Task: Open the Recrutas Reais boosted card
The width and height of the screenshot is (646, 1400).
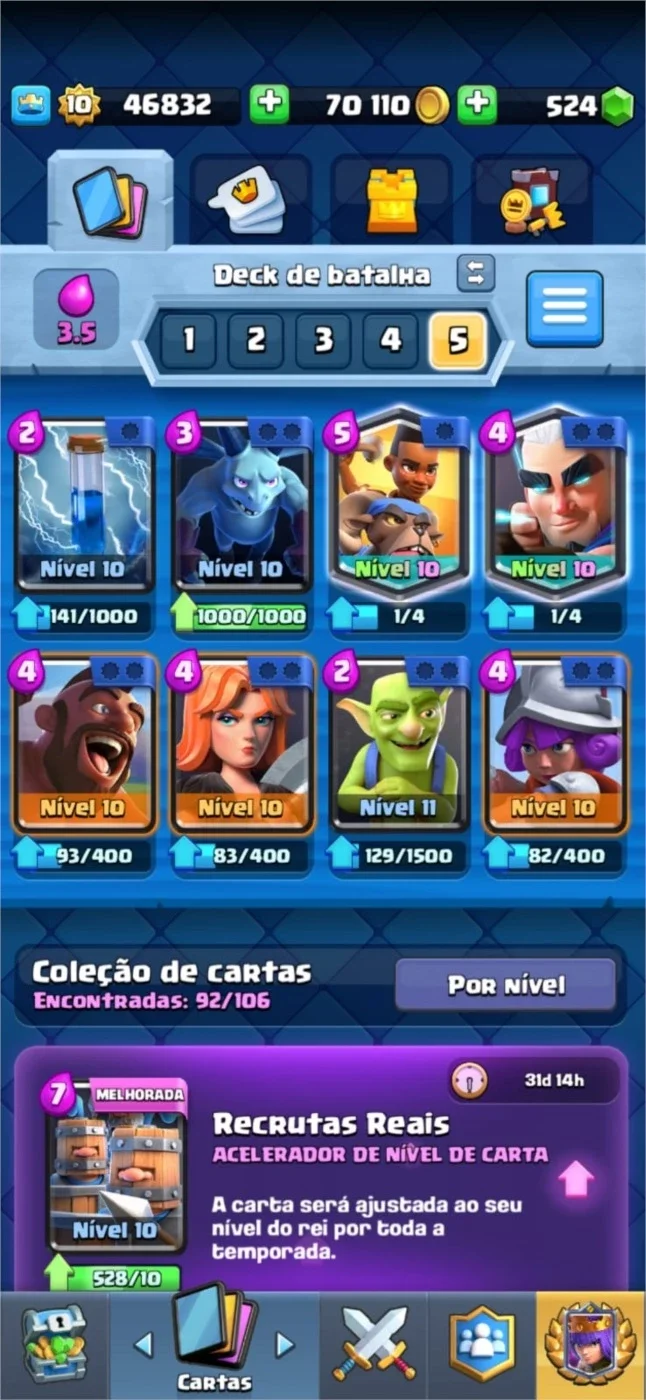Action: pyautogui.click(x=116, y=1165)
